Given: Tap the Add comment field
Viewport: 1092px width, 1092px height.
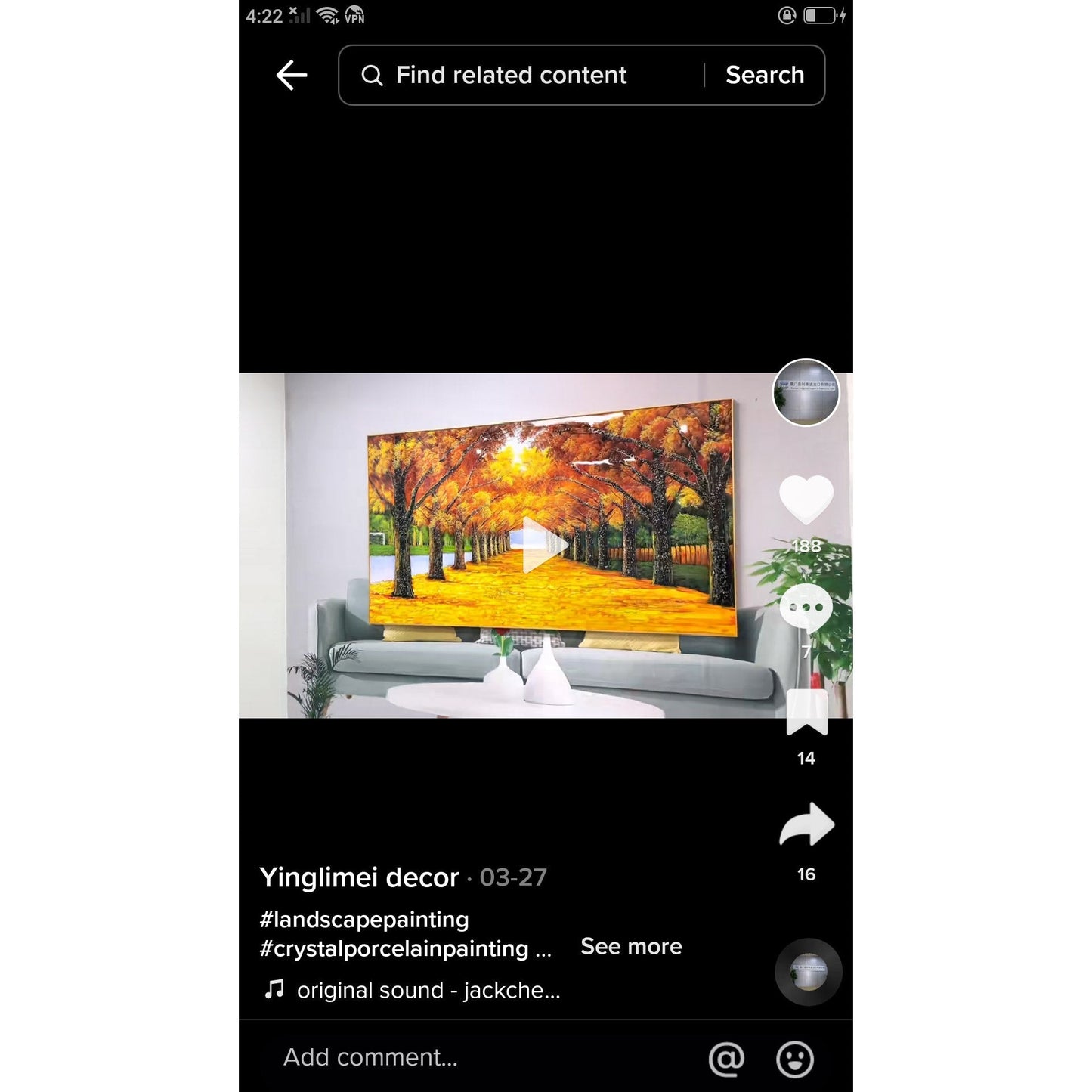Looking at the screenshot, I should tap(370, 1057).
